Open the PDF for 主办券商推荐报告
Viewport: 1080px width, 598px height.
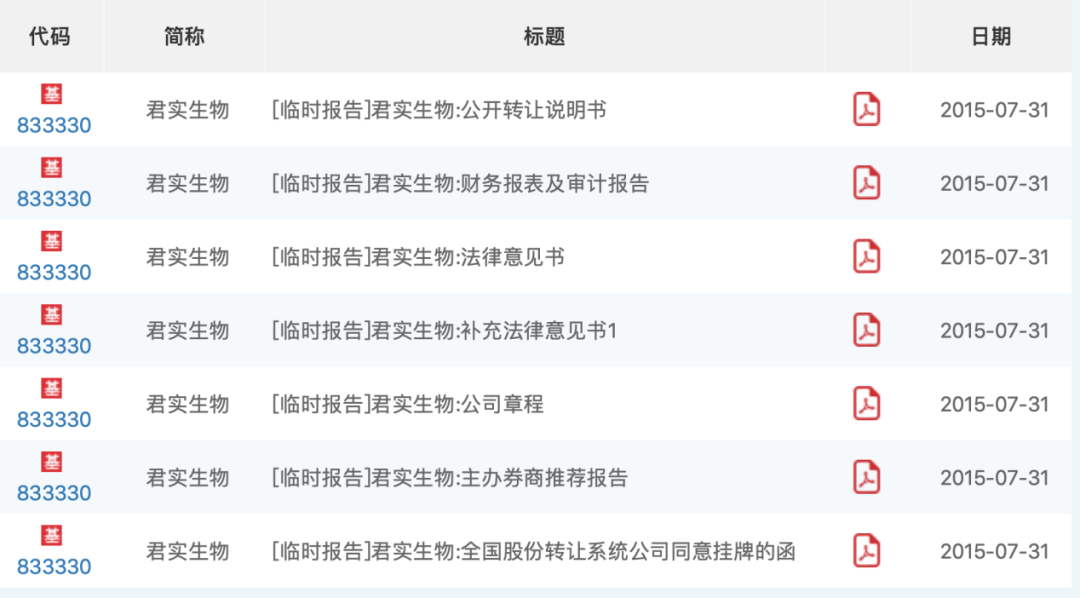tap(866, 477)
